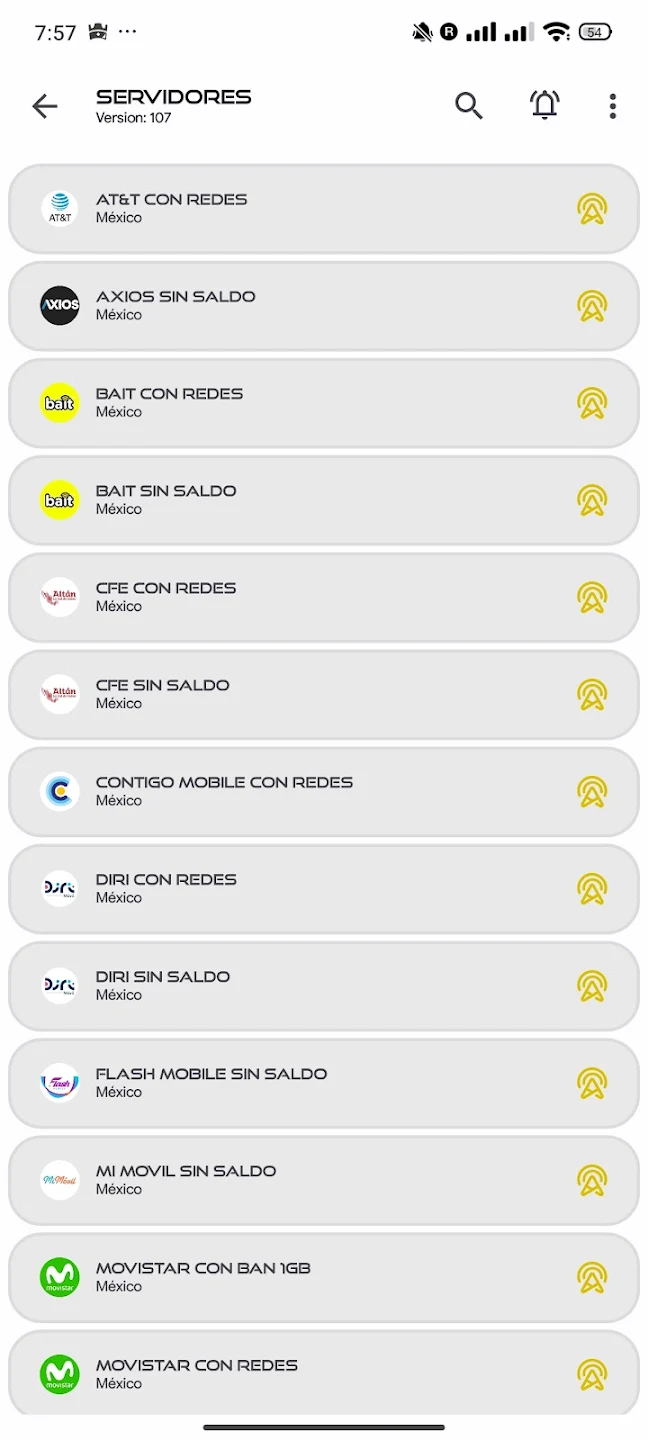Open the notifications bell
The width and height of the screenshot is (648, 1440).
tap(544, 106)
